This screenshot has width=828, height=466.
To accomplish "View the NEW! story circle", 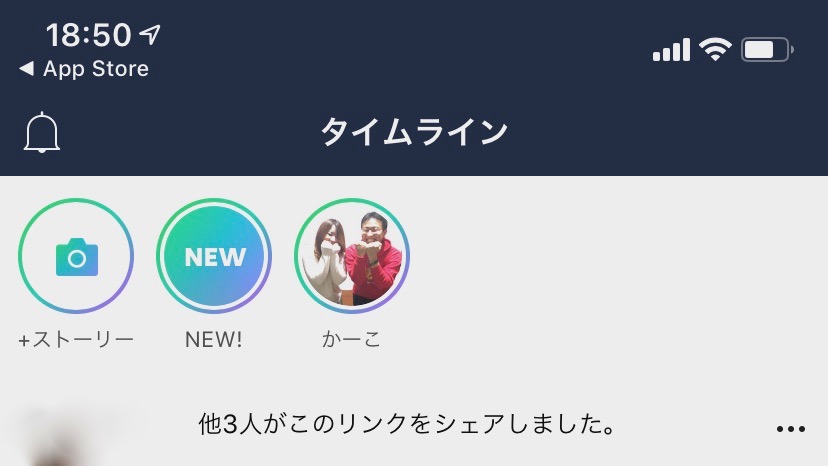I will click(x=214, y=257).
